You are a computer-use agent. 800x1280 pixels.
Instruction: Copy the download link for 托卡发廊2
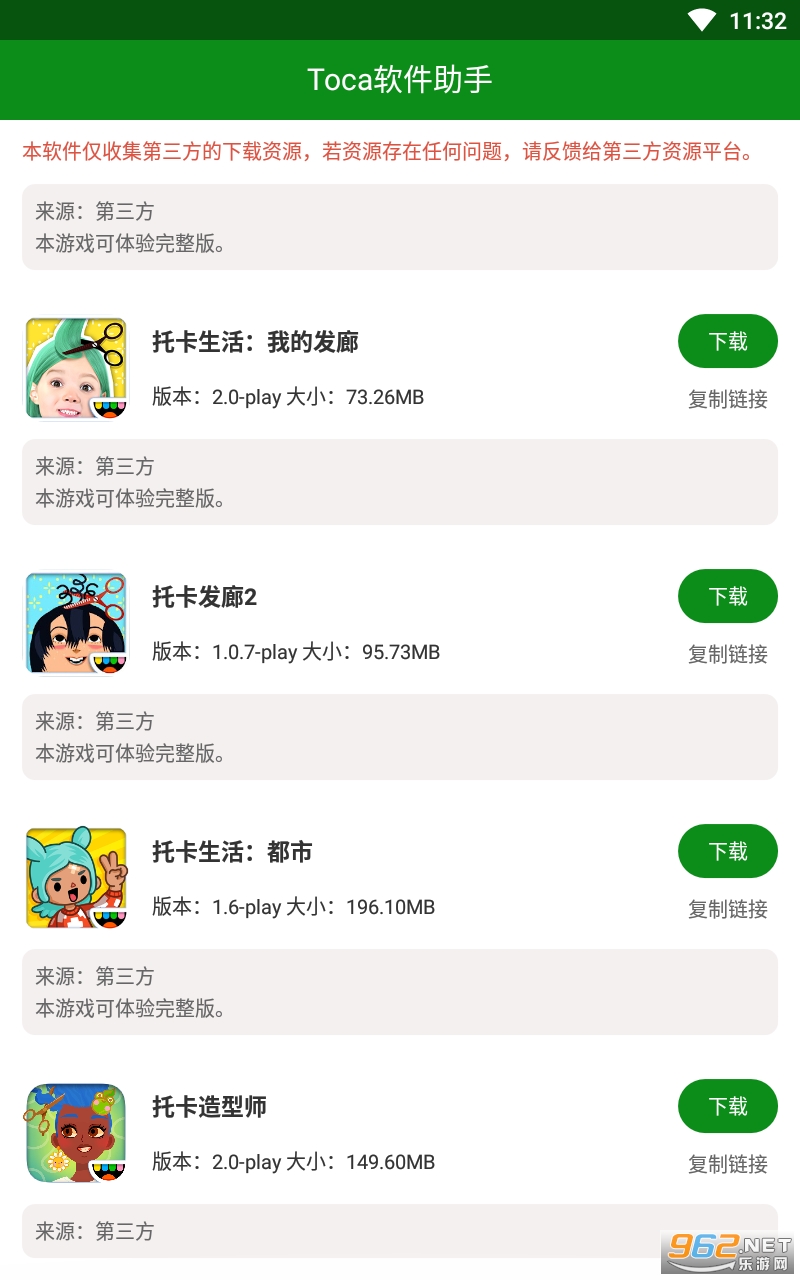tap(727, 654)
